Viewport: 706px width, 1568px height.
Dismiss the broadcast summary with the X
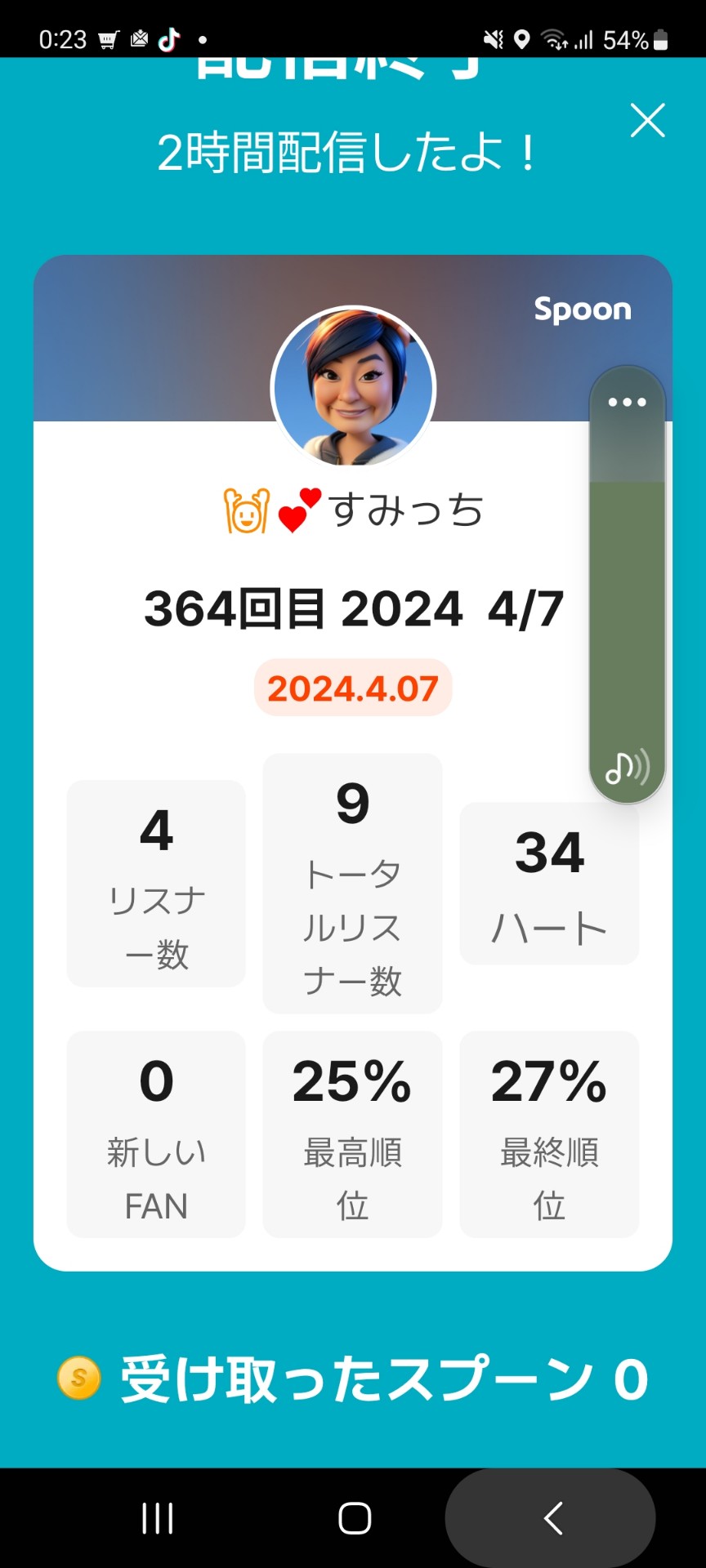648,121
